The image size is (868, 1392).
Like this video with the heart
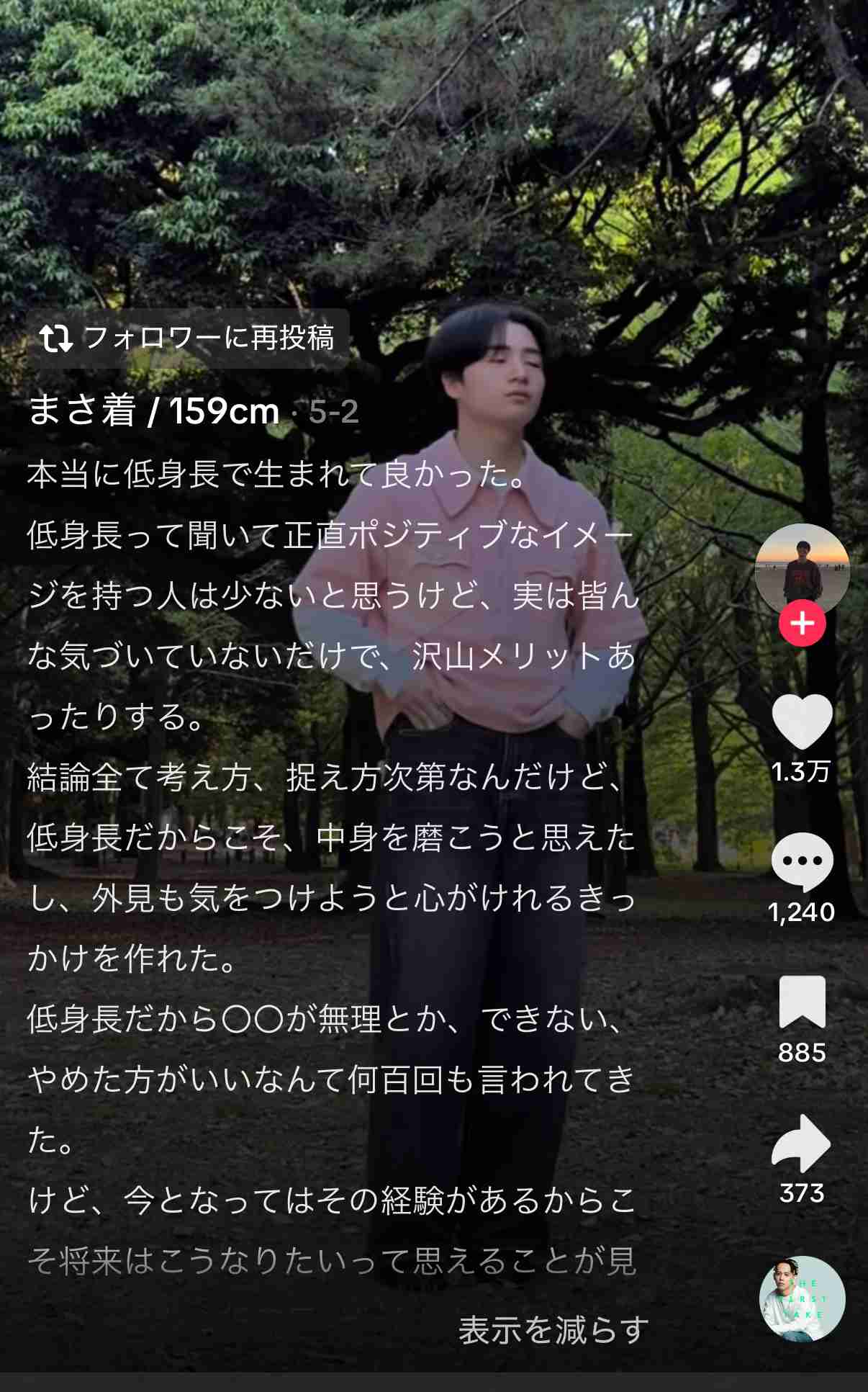click(802, 722)
